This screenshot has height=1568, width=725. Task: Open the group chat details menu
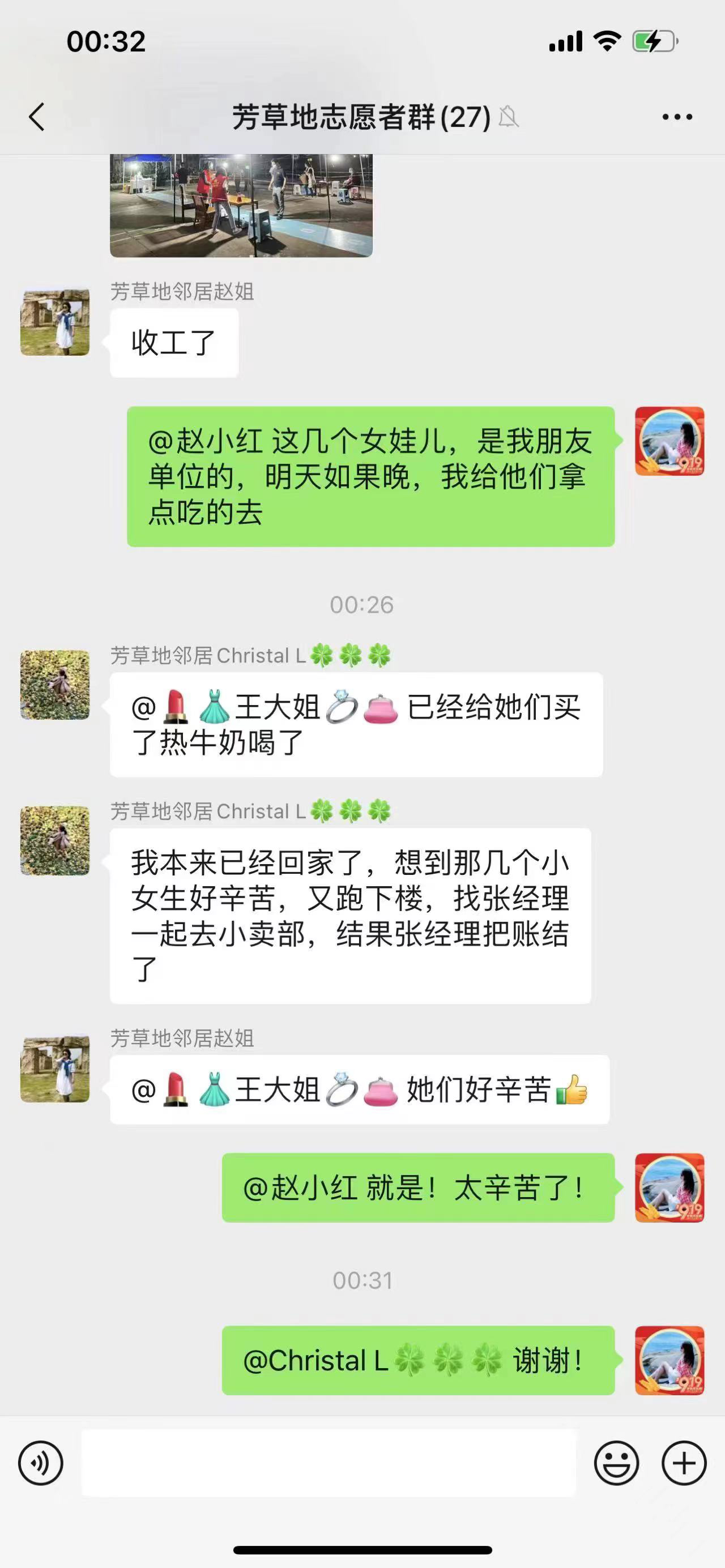[677, 116]
